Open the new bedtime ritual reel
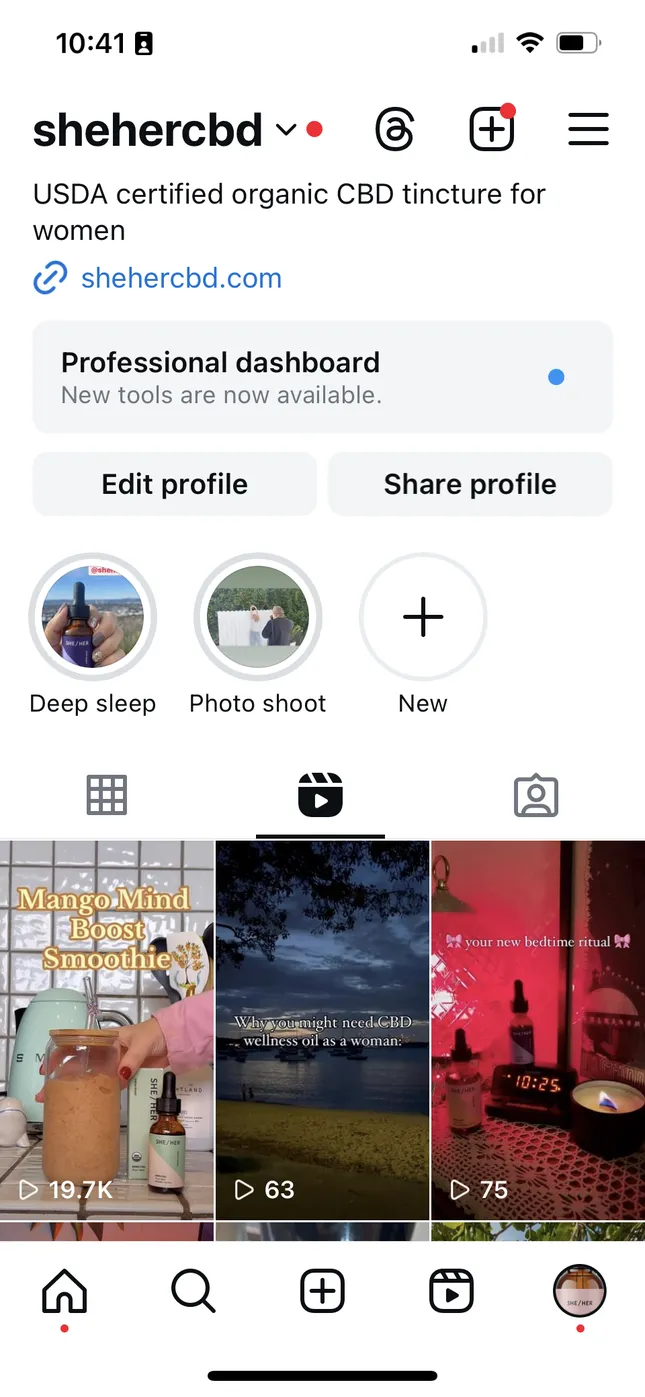 click(538, 1030)
